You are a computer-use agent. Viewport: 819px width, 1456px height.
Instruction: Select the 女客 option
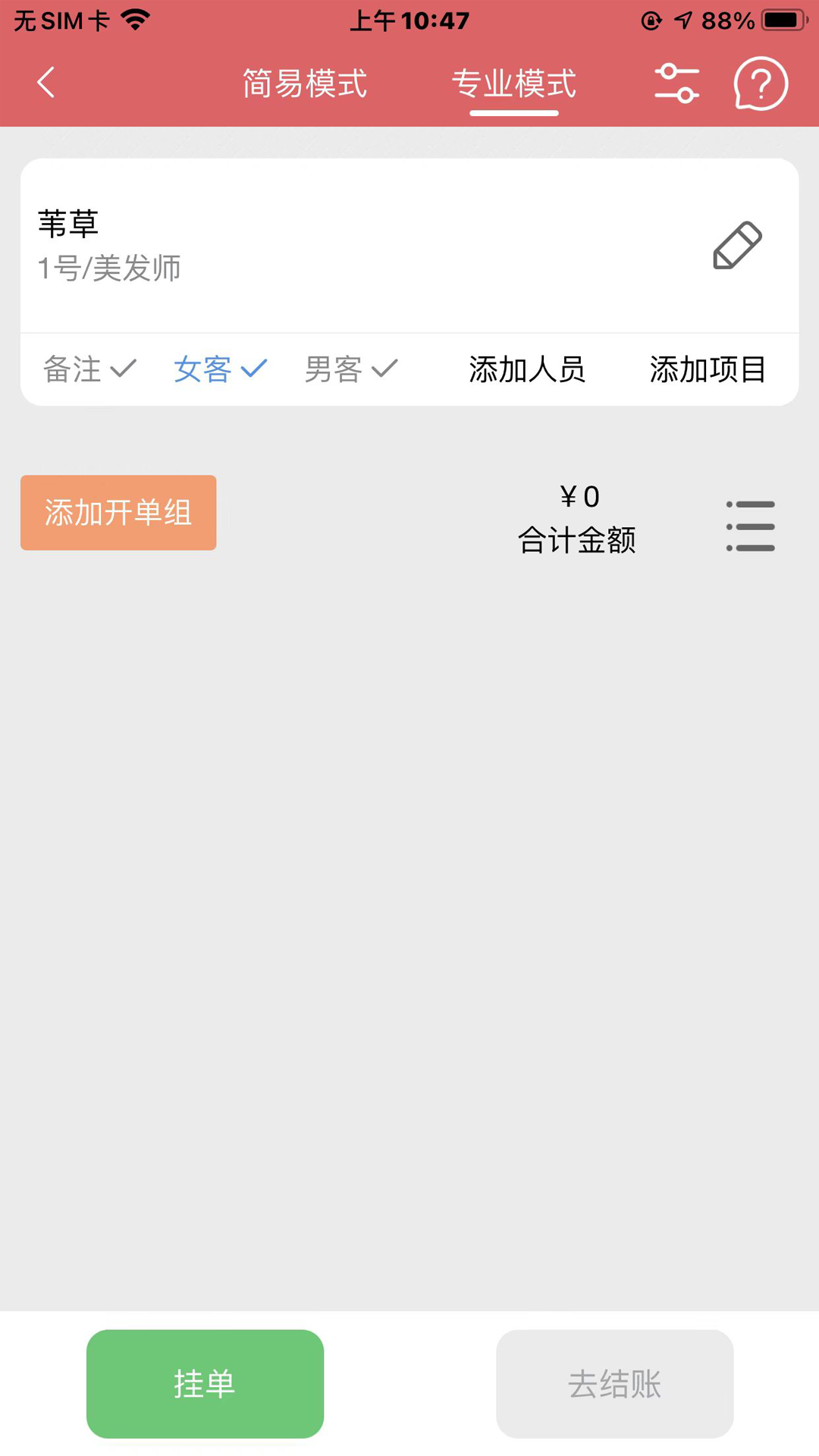pos(220,370)
